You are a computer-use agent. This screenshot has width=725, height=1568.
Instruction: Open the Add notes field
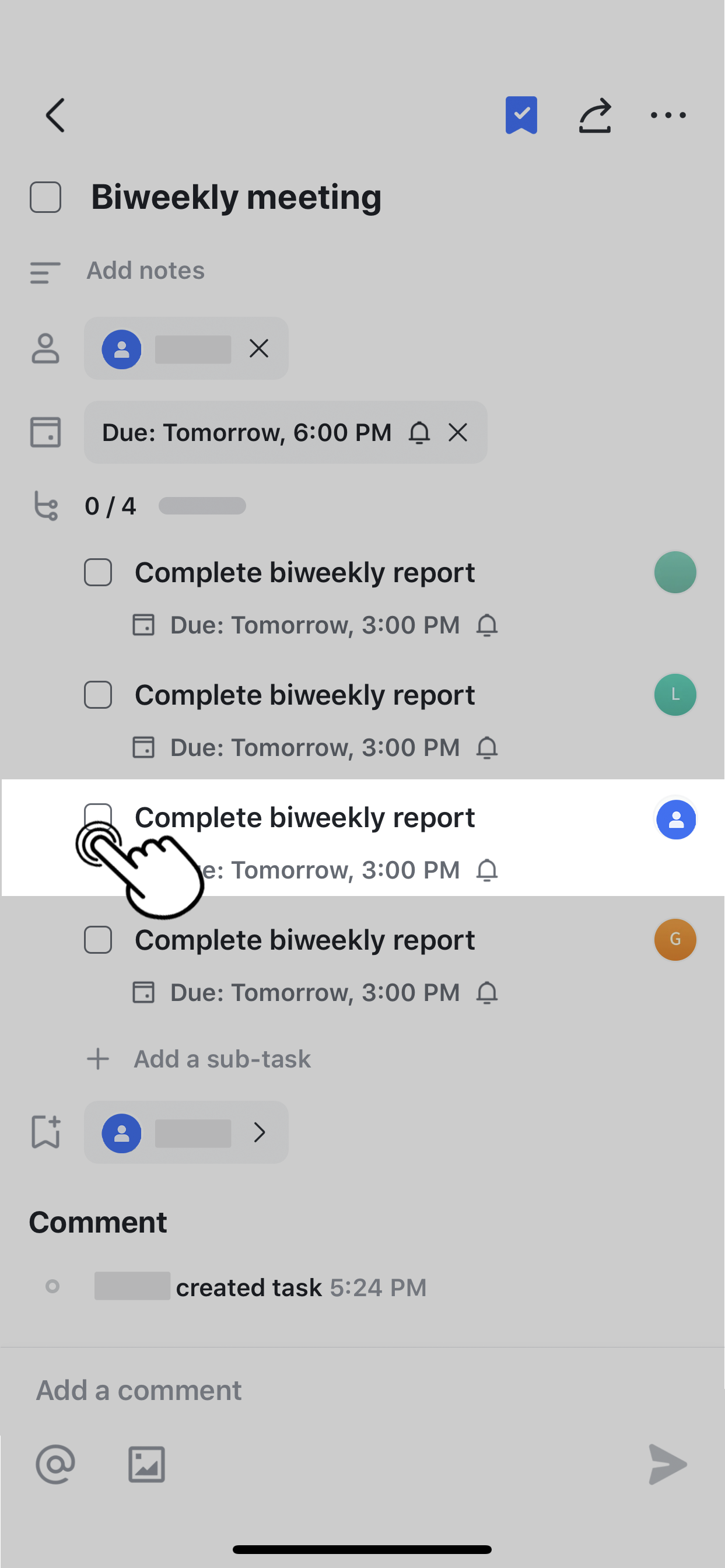coord(146,270)
